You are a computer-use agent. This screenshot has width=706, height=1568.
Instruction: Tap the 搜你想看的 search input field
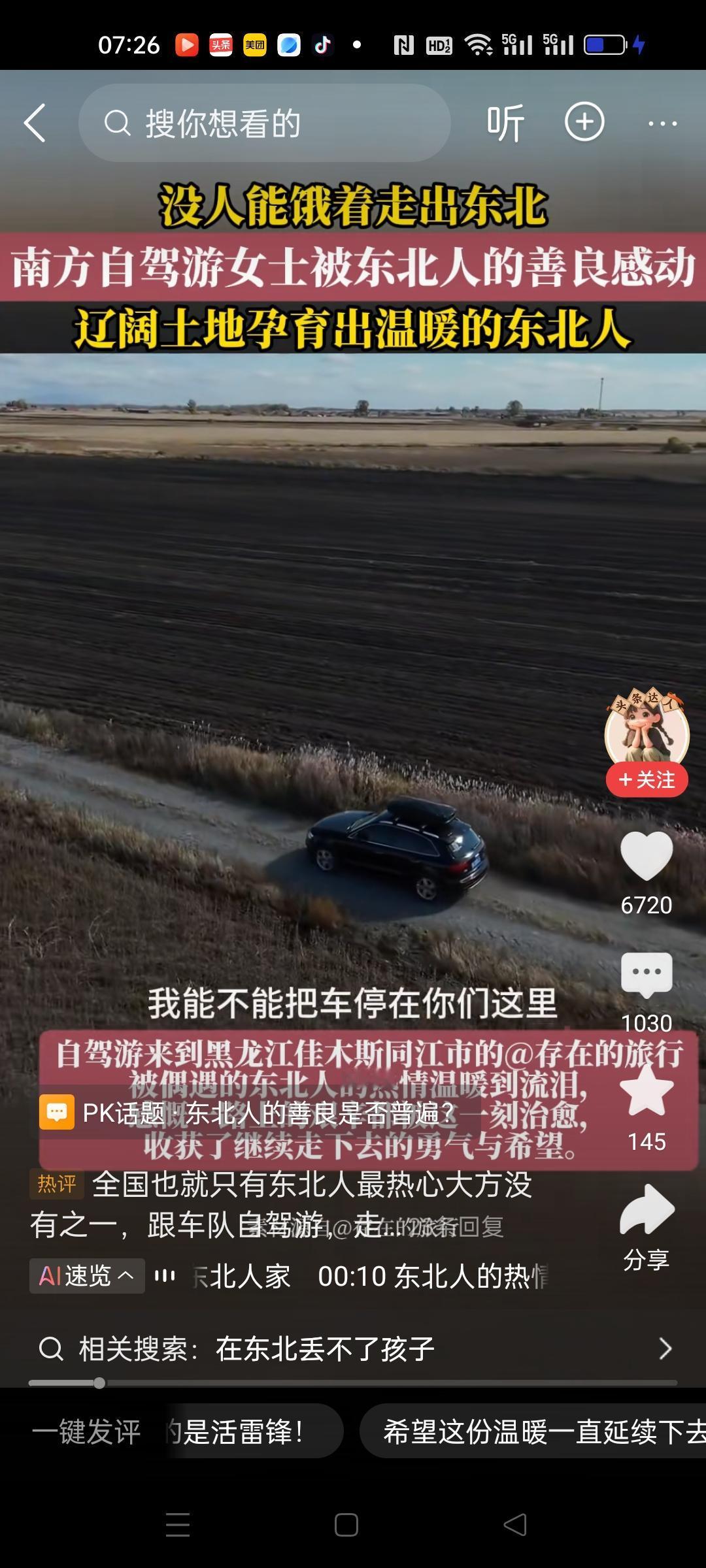coord(261,123)
